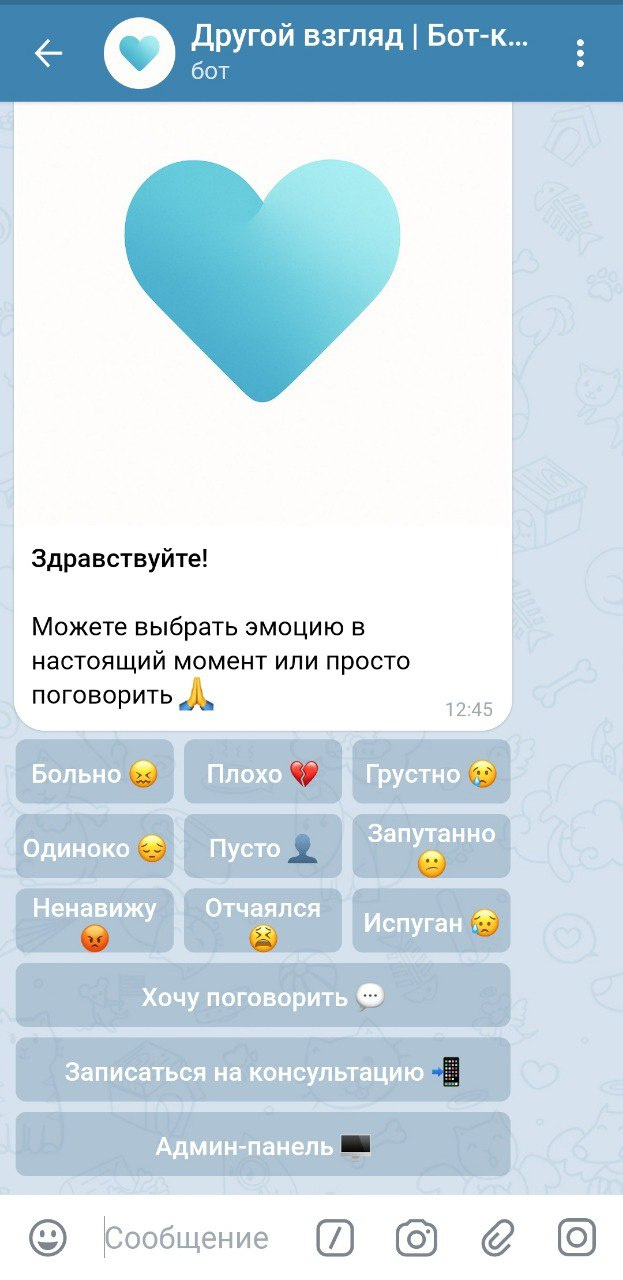
Task: Open the bot commands slash icon
Action: click(335, 1239)
